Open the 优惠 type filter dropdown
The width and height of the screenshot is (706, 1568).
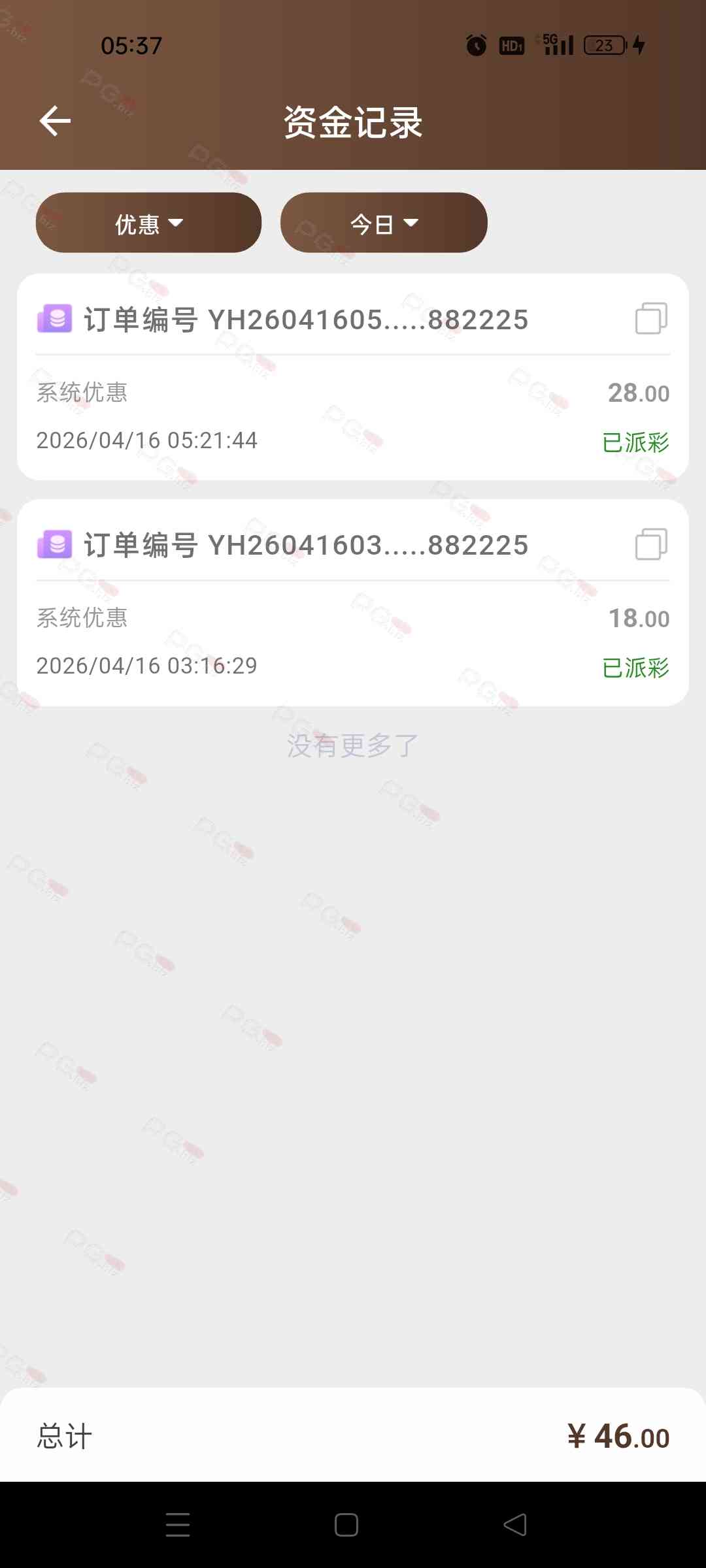tap(148, 223)
